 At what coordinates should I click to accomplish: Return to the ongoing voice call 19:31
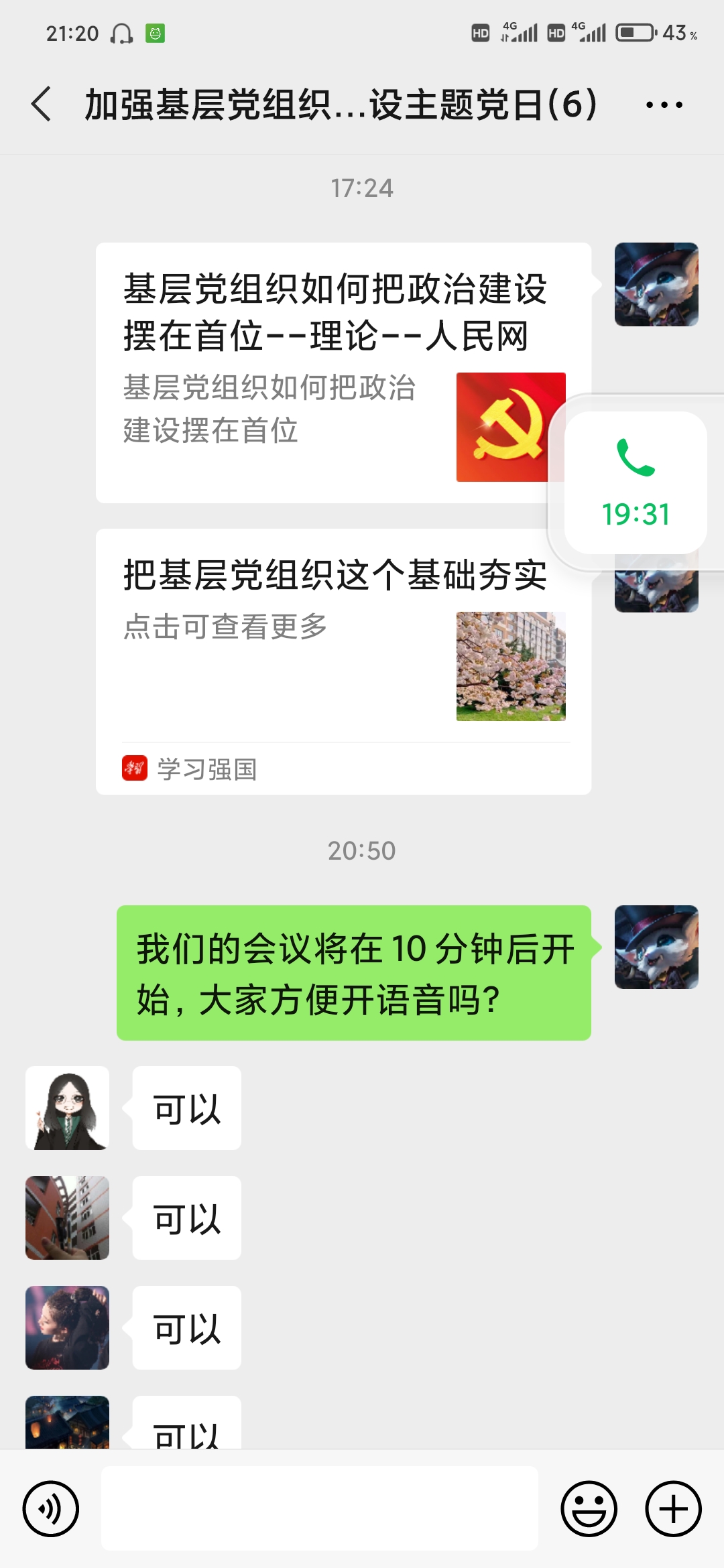(636, 482)
